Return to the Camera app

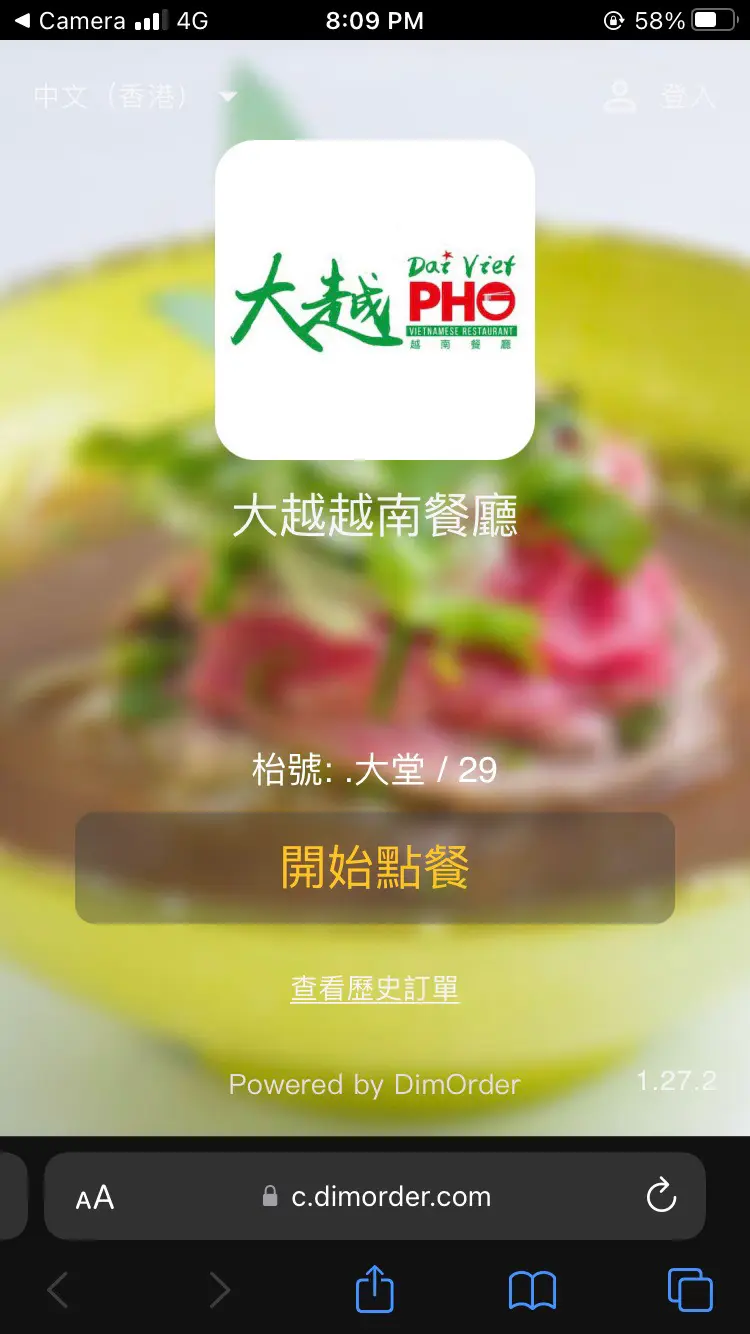click(68, 20)
